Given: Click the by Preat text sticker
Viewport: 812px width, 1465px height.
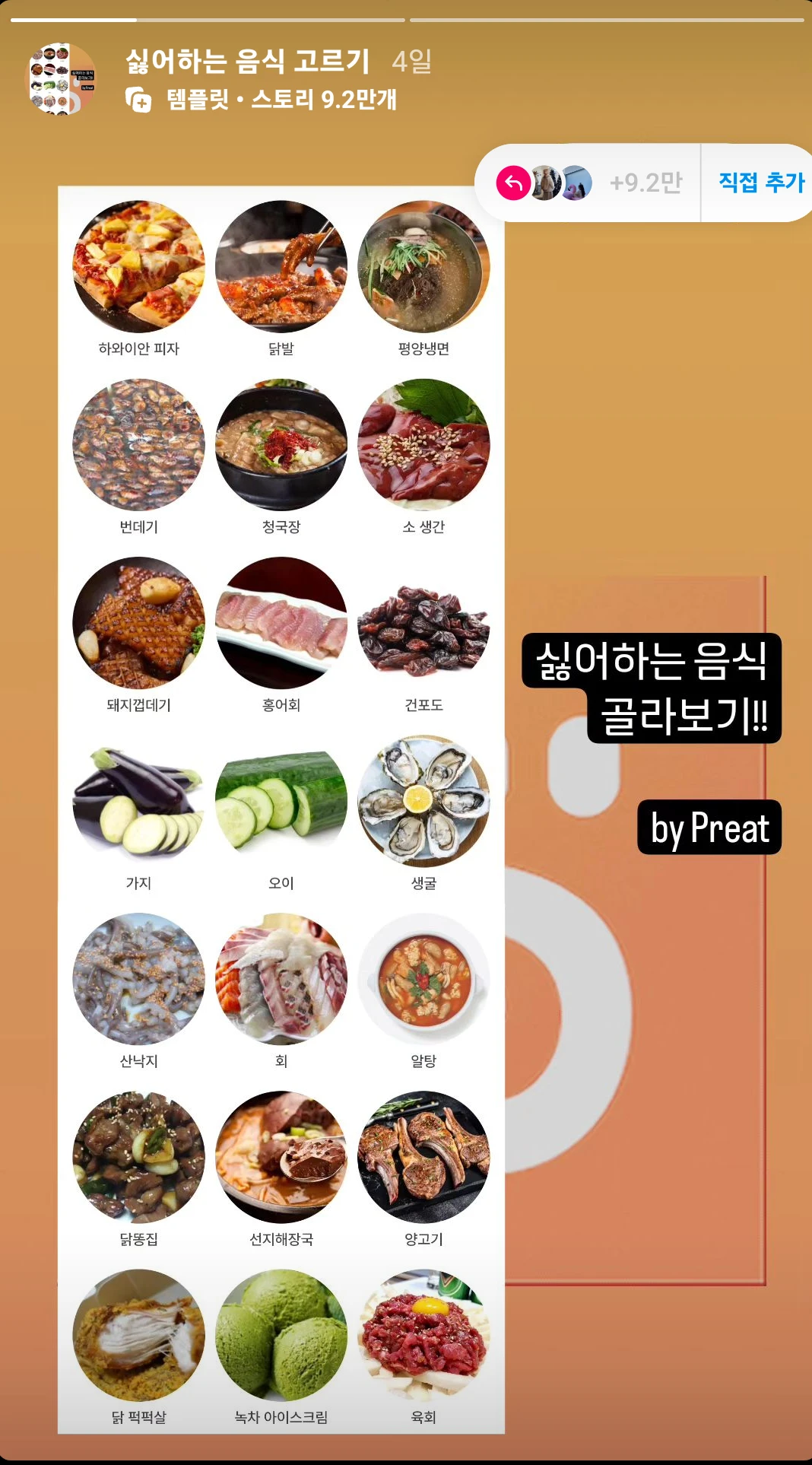Looking at the screenshot, I should tap(709, 828).
